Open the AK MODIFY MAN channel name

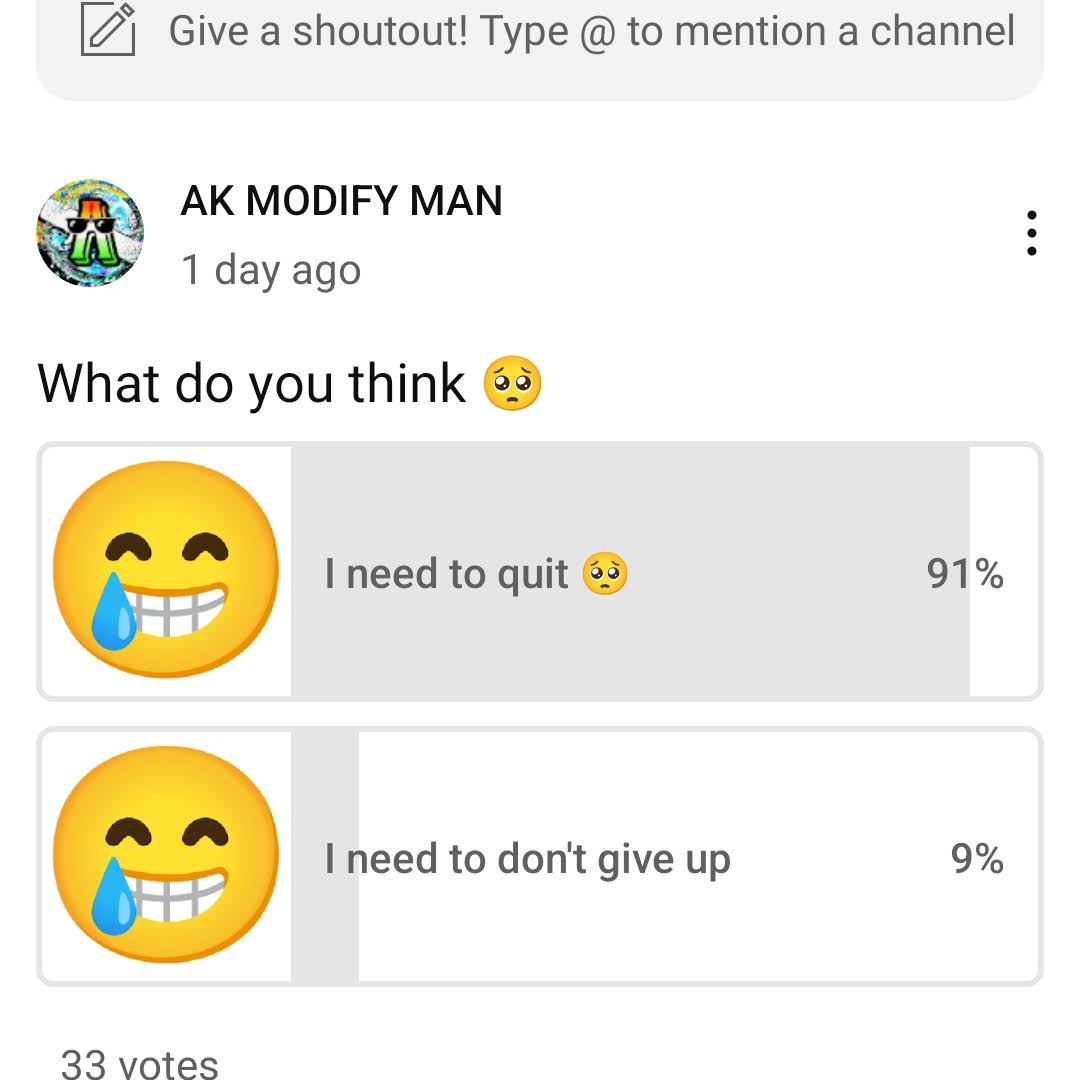341,201
